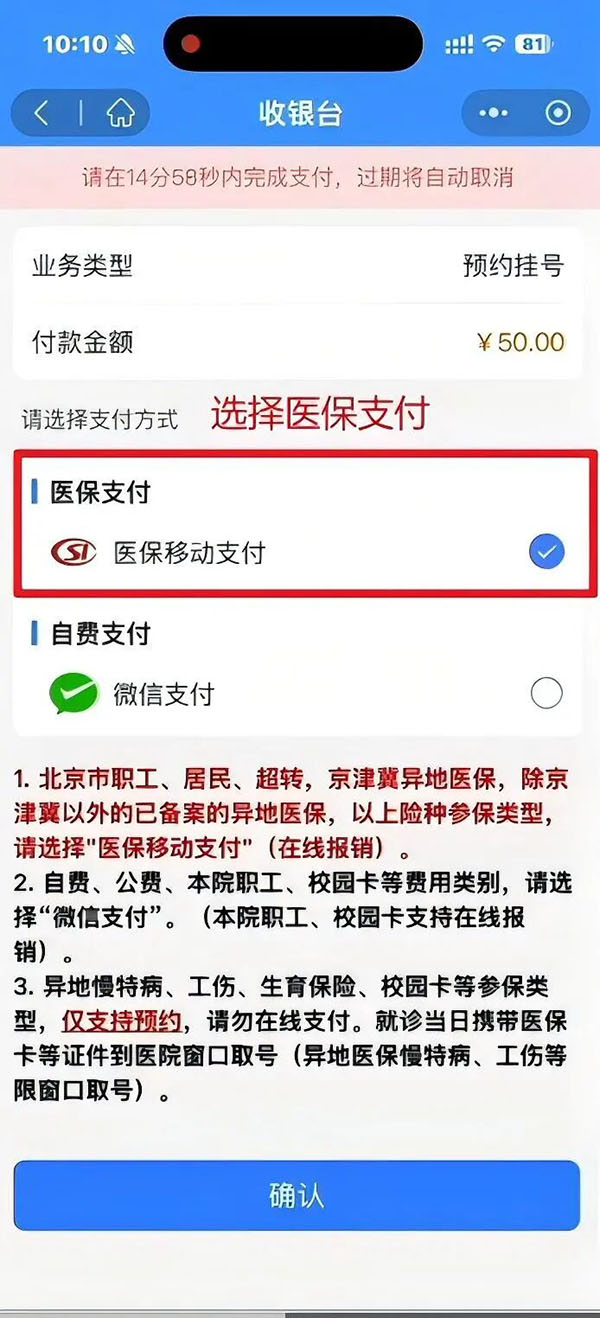Screen dimensions: 600x1318
Task: Open the three-dot more menu
Action: (x=494, y=113)
